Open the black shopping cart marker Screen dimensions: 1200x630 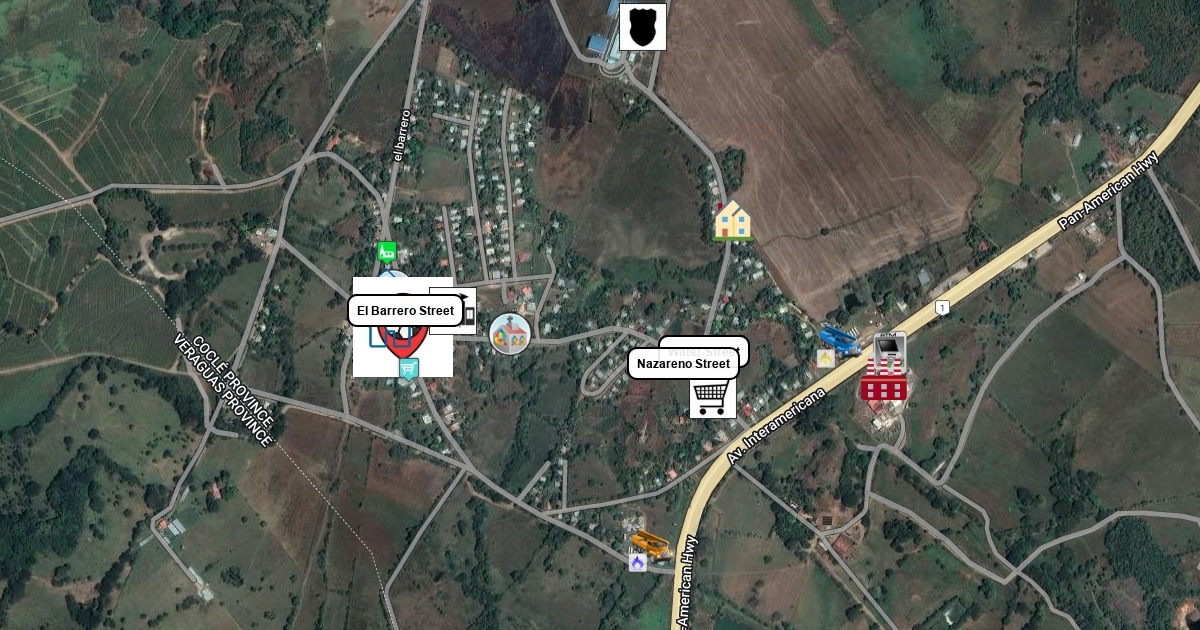[x=713, y=395]
